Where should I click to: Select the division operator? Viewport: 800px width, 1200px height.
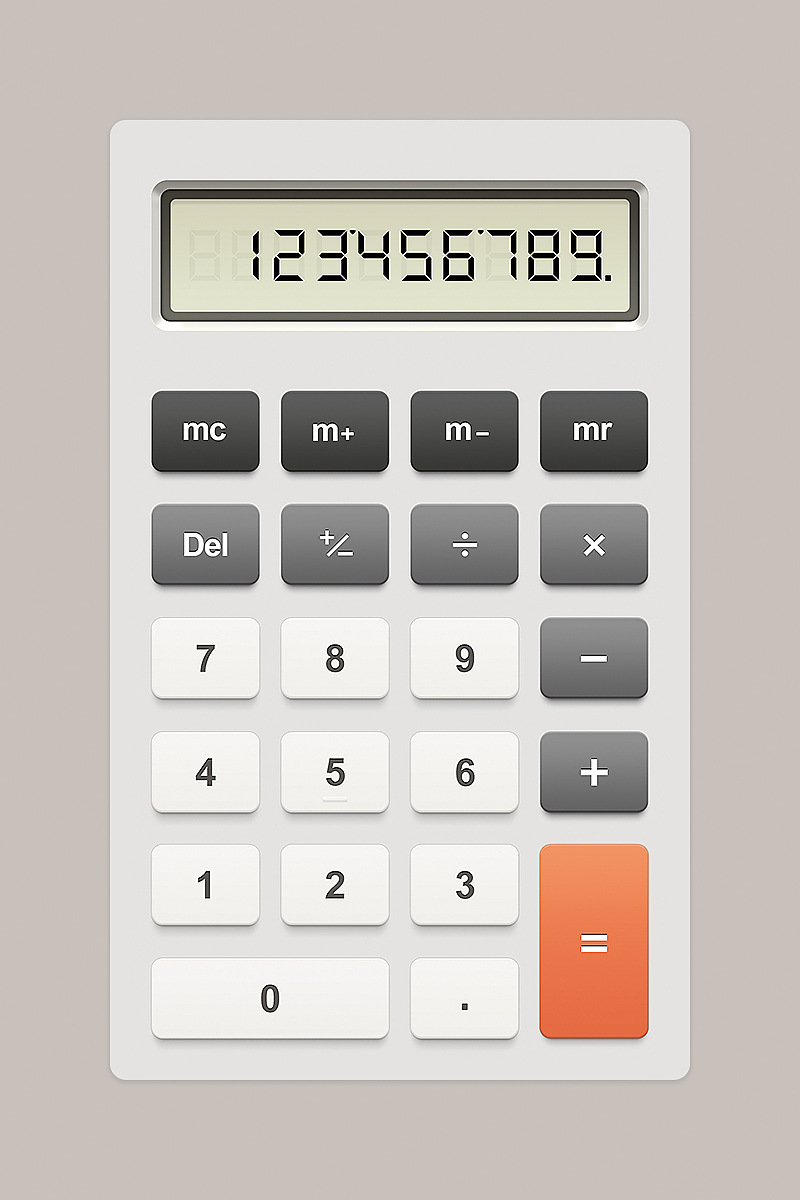click(464, 544)
